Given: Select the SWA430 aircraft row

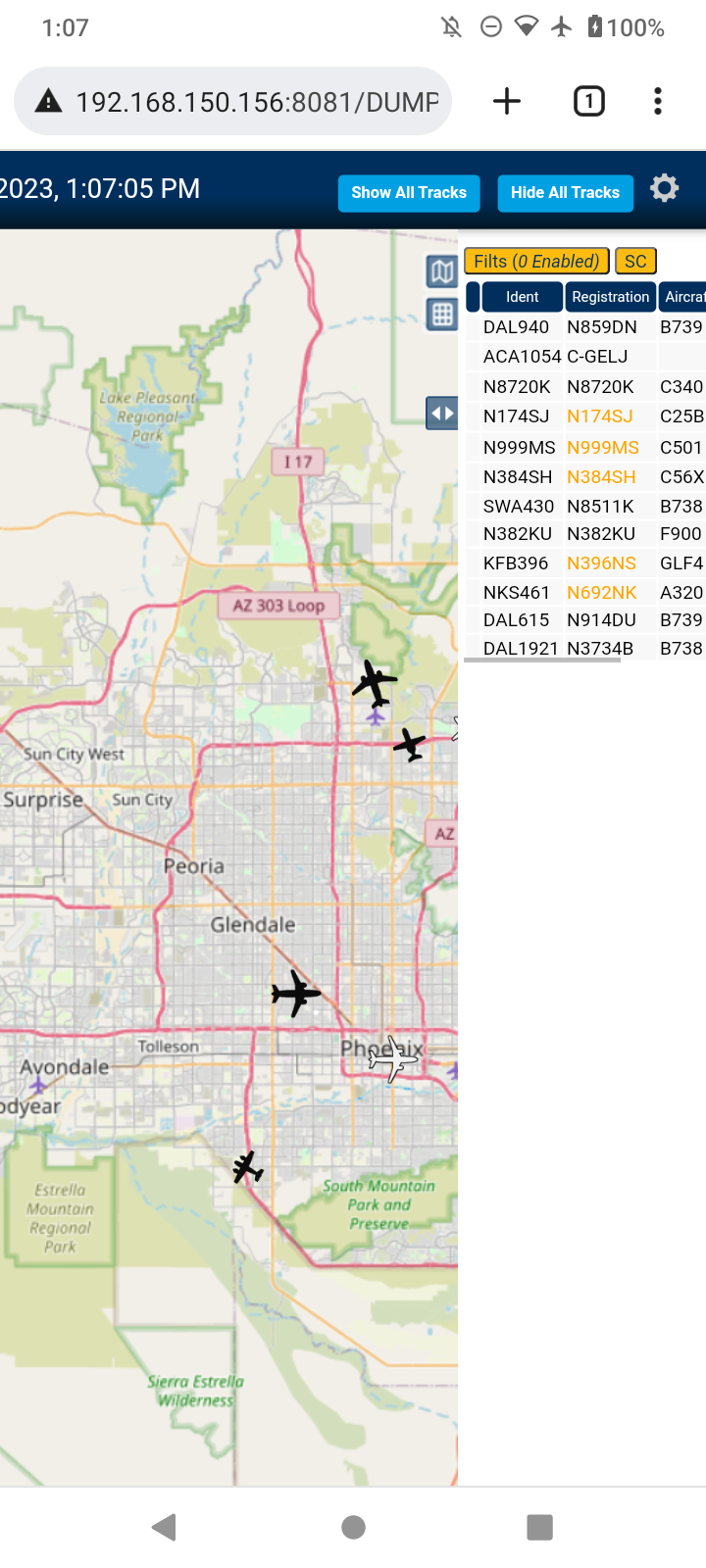Looking at the screenshot, I should click(584, 507).
